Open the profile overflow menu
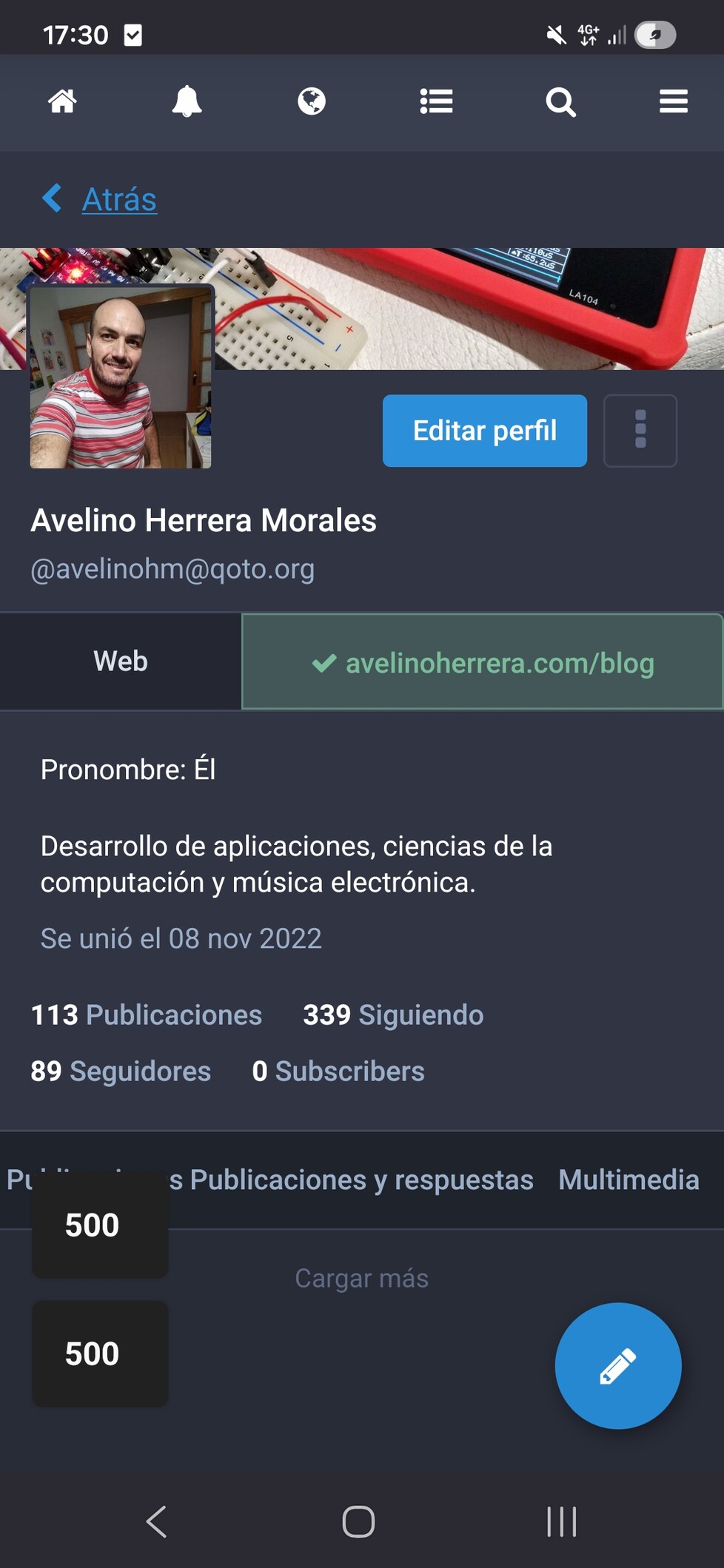Viewport: 724px width, 1568px height. [x=640, y=431]
